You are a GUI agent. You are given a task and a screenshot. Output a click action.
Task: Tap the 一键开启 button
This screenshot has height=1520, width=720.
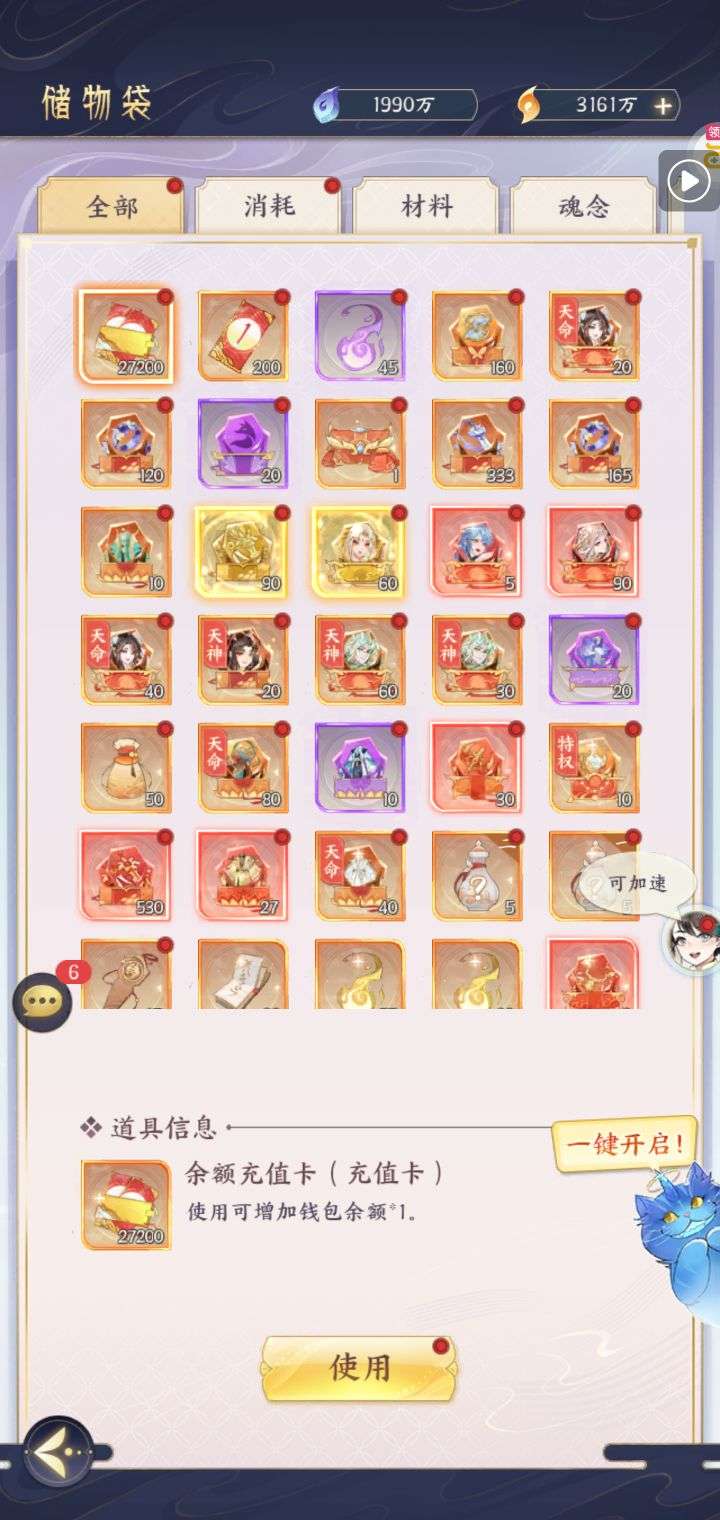click(x=625, y=1144)
